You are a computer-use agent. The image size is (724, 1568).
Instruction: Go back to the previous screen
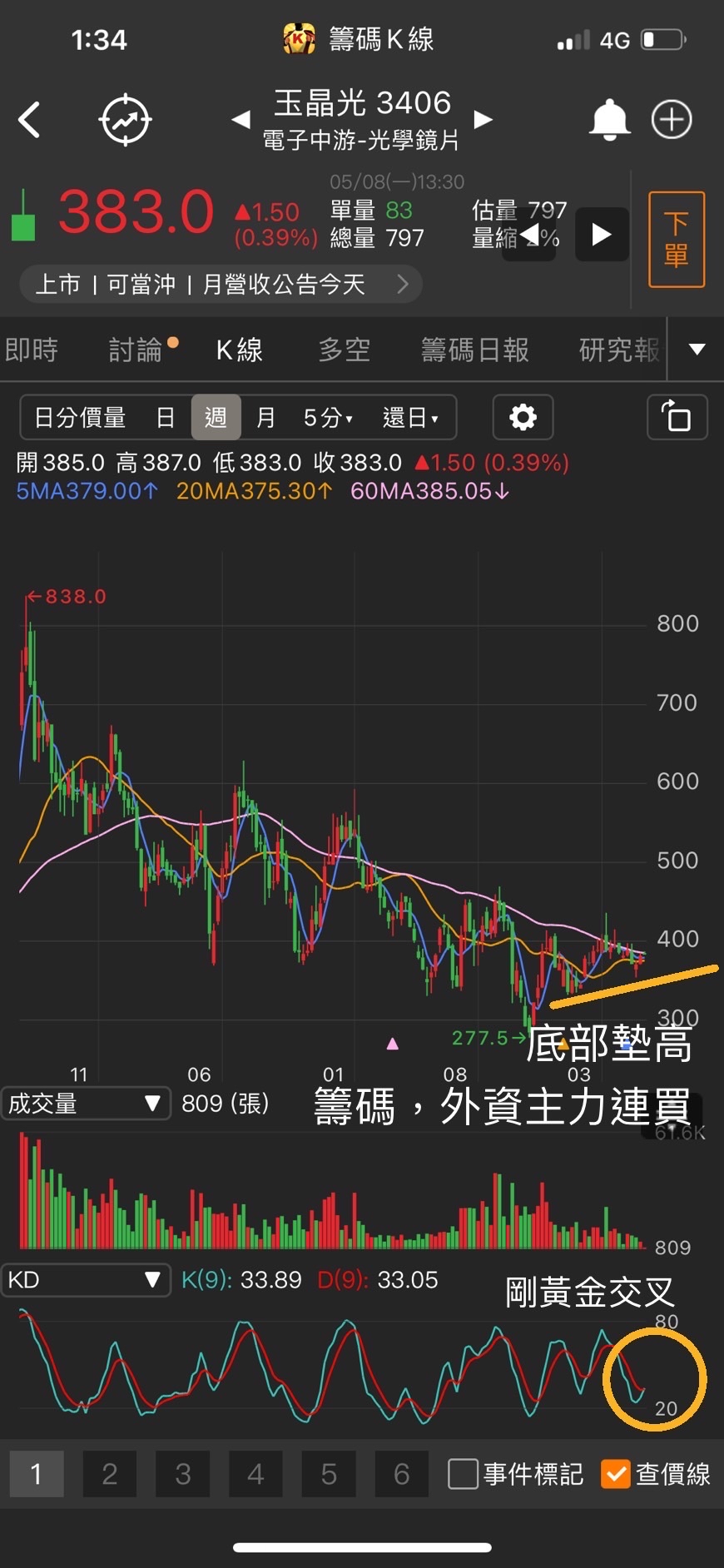(30, 120)
